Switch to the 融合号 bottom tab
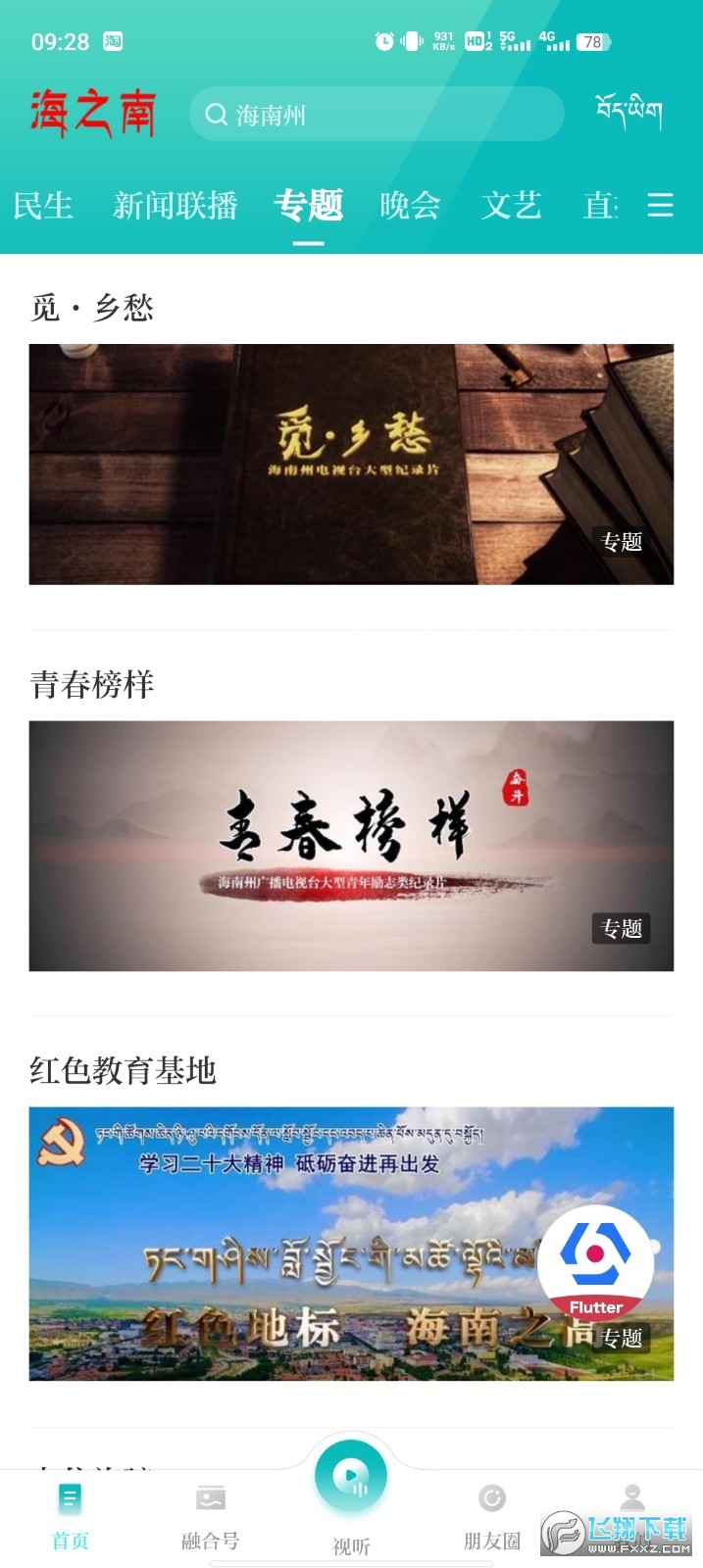Screen dimensions: 703x1568 point(210,1516)
